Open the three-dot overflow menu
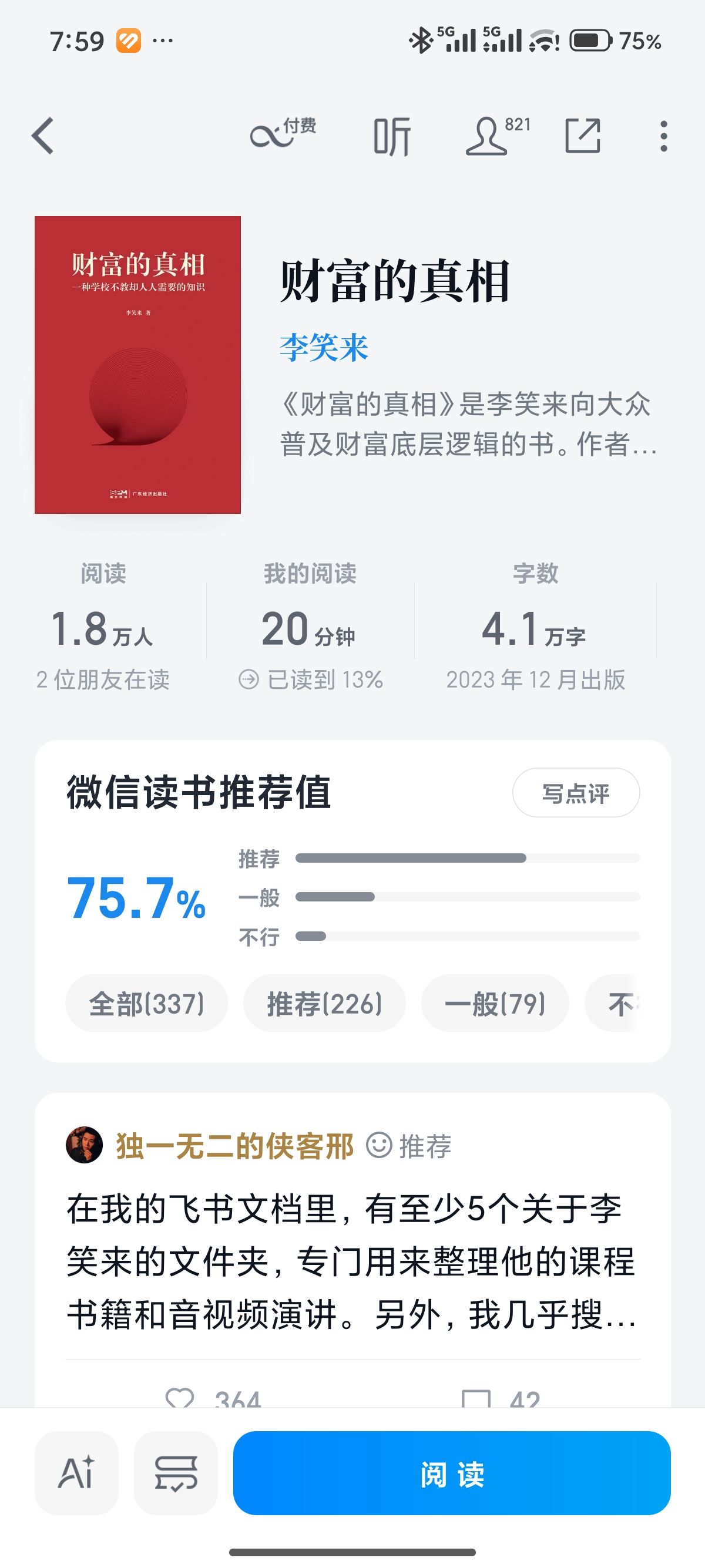The width and height of the screenshot is (705, 1568). pos(663,136)
